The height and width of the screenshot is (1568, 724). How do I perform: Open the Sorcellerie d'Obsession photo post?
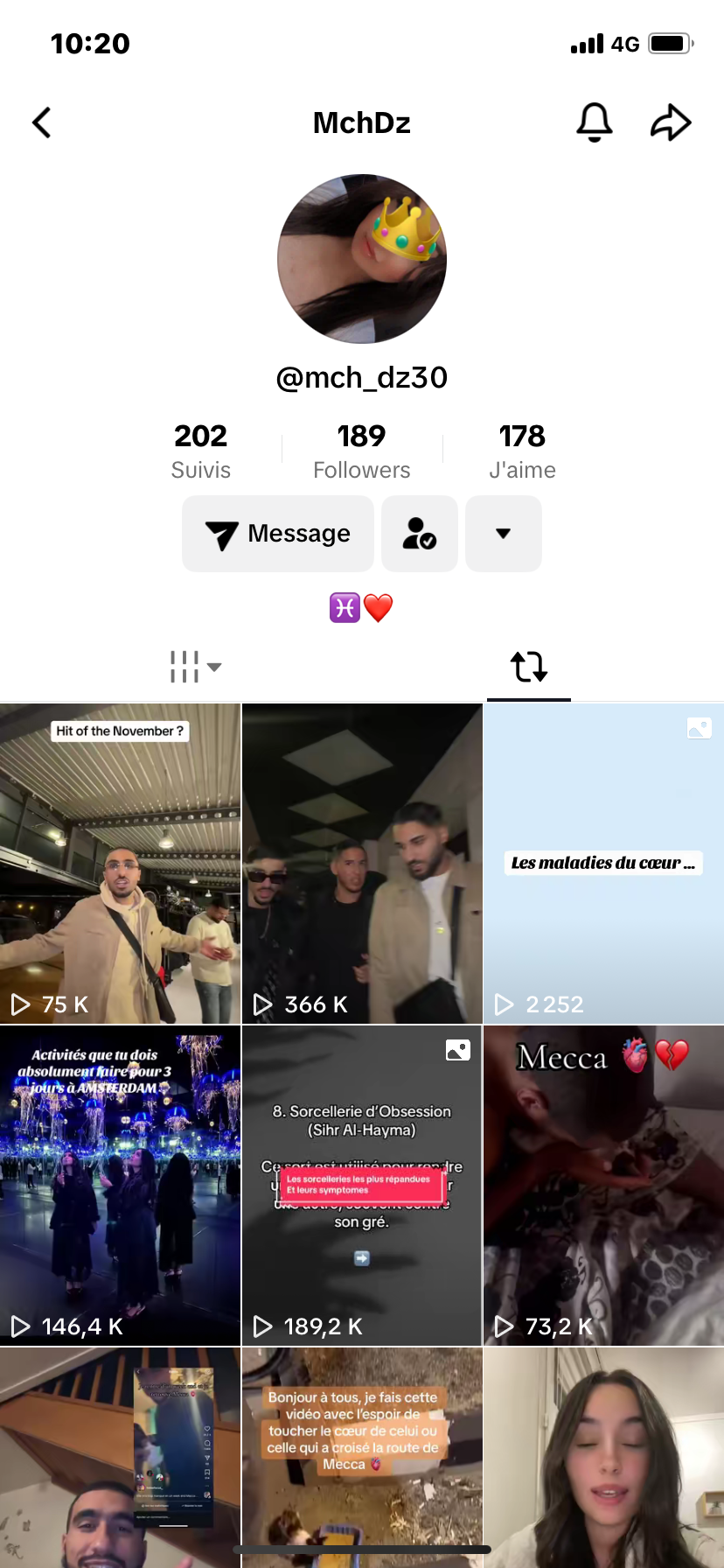point(362,1186)
